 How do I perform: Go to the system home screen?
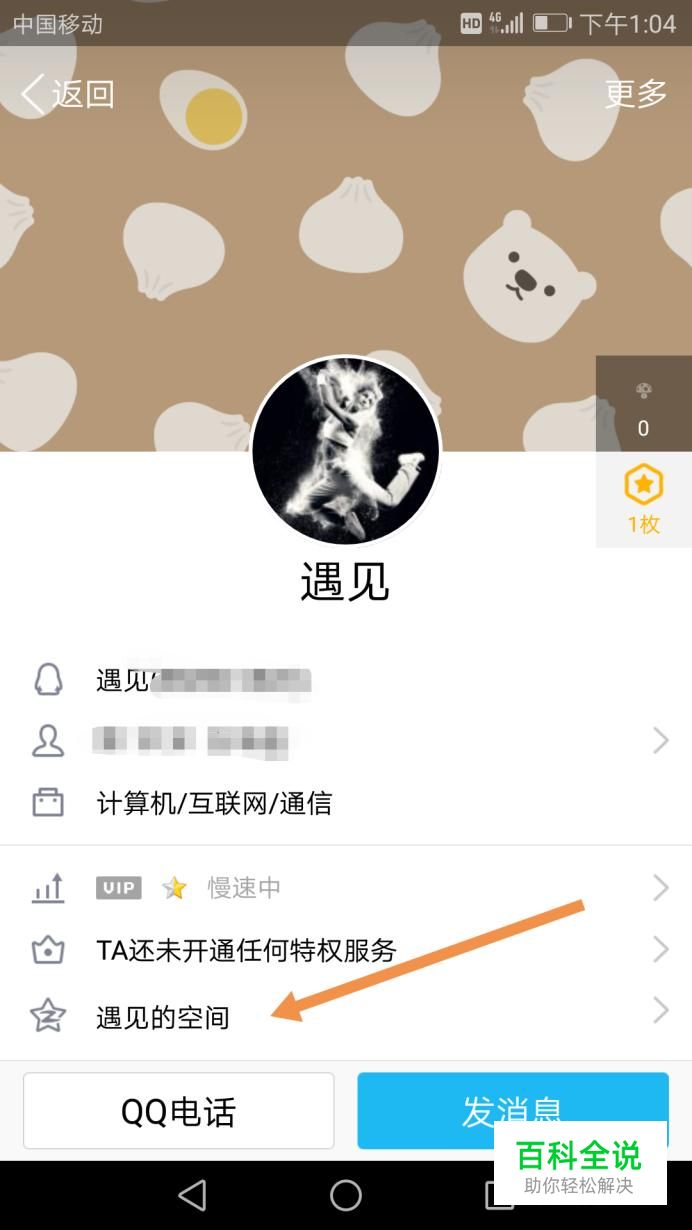click(346, 1195)
